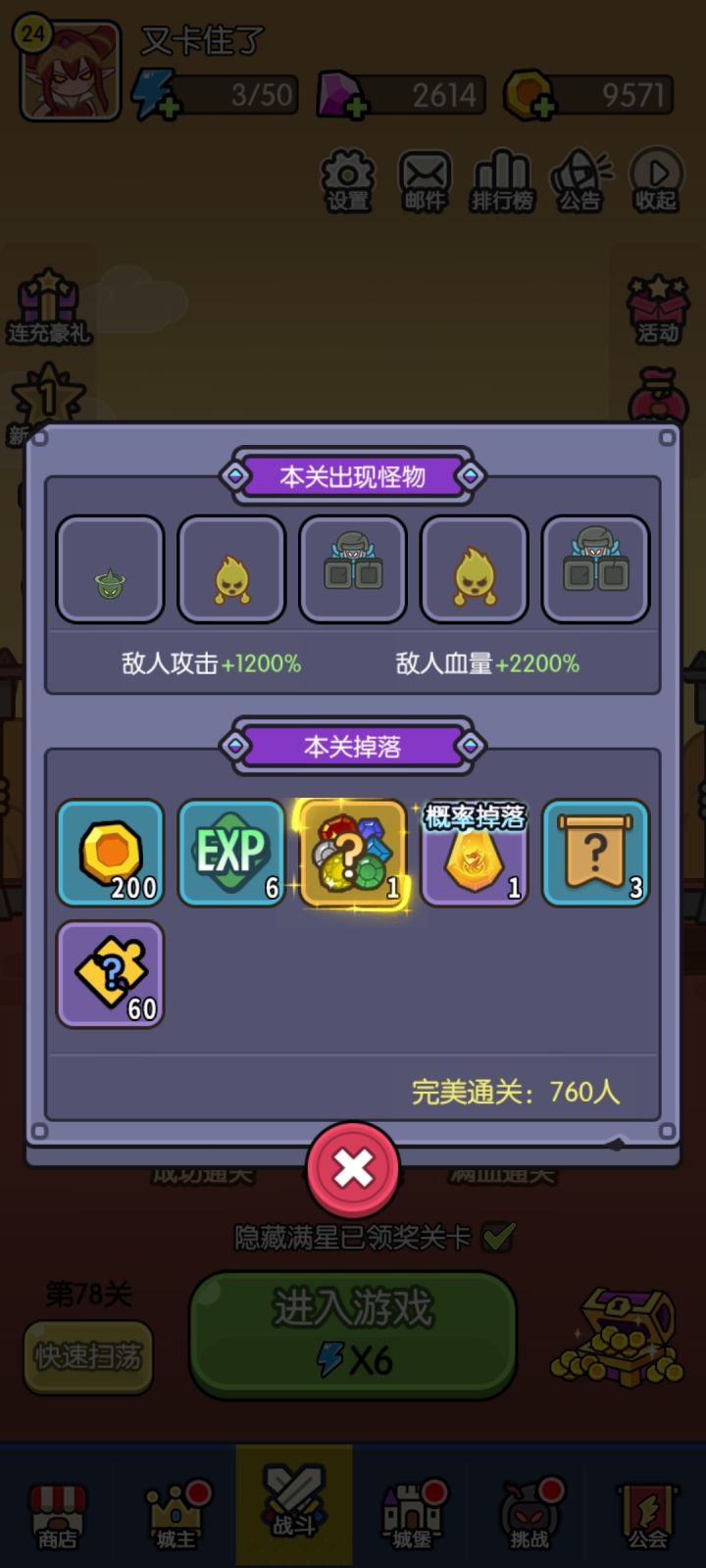View the 排行榜 leaderboard
The height and width of the screenshot is (1568, 706).
tap(501, 181)
